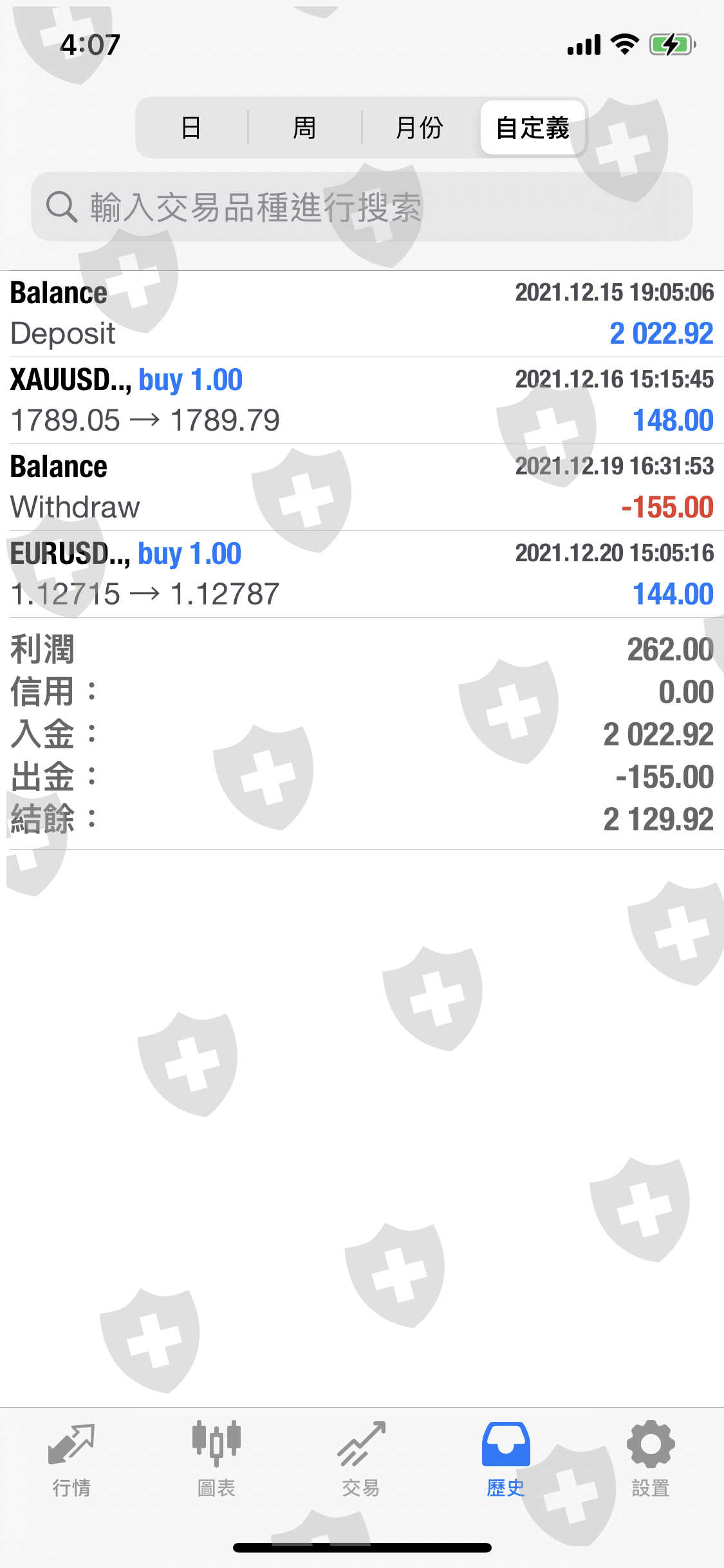The height and width of the screenshot is (1568, 724).
Task: Open the EURUSD buy 1.00 trade
Action: (x=362, y=574)
